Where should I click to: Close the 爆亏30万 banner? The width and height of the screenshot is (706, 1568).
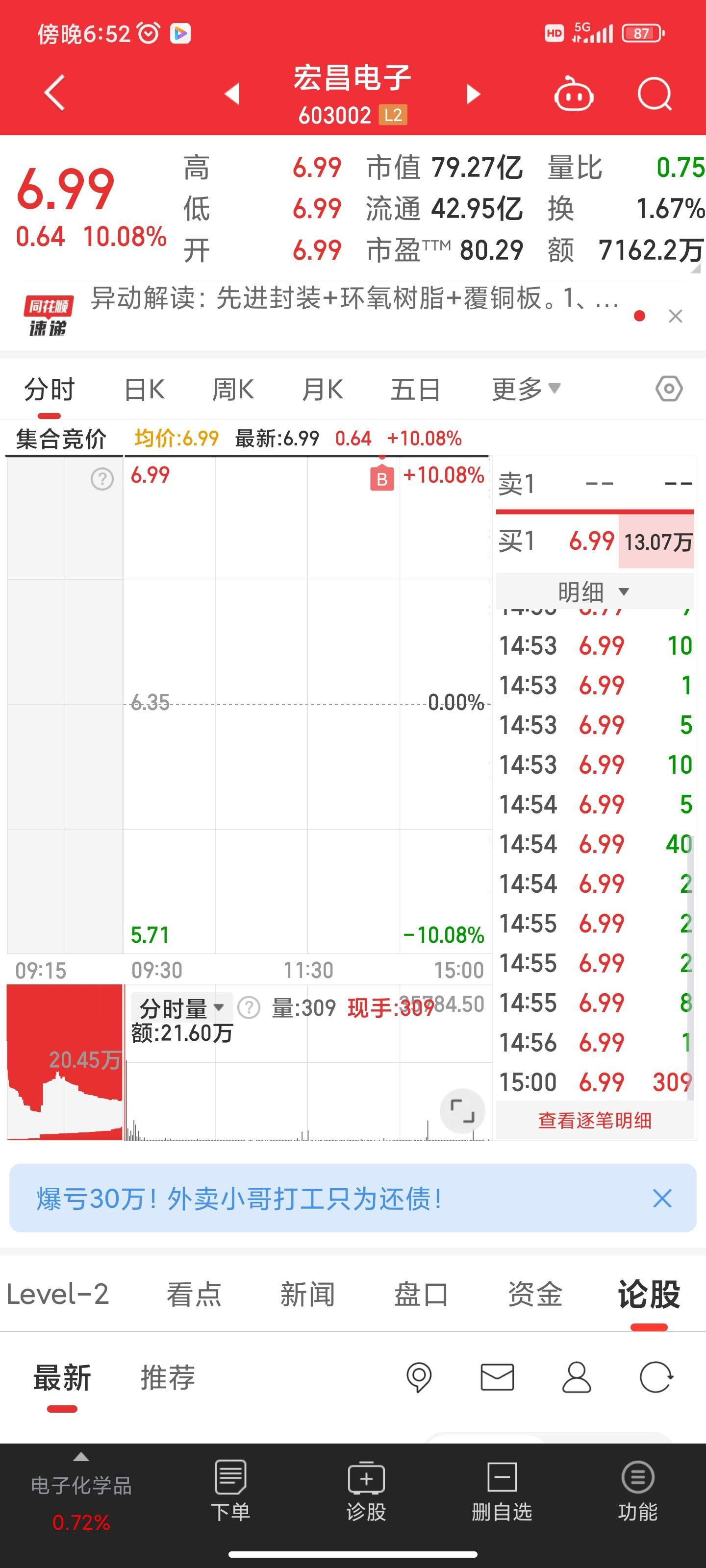[x=662, y=1199]
